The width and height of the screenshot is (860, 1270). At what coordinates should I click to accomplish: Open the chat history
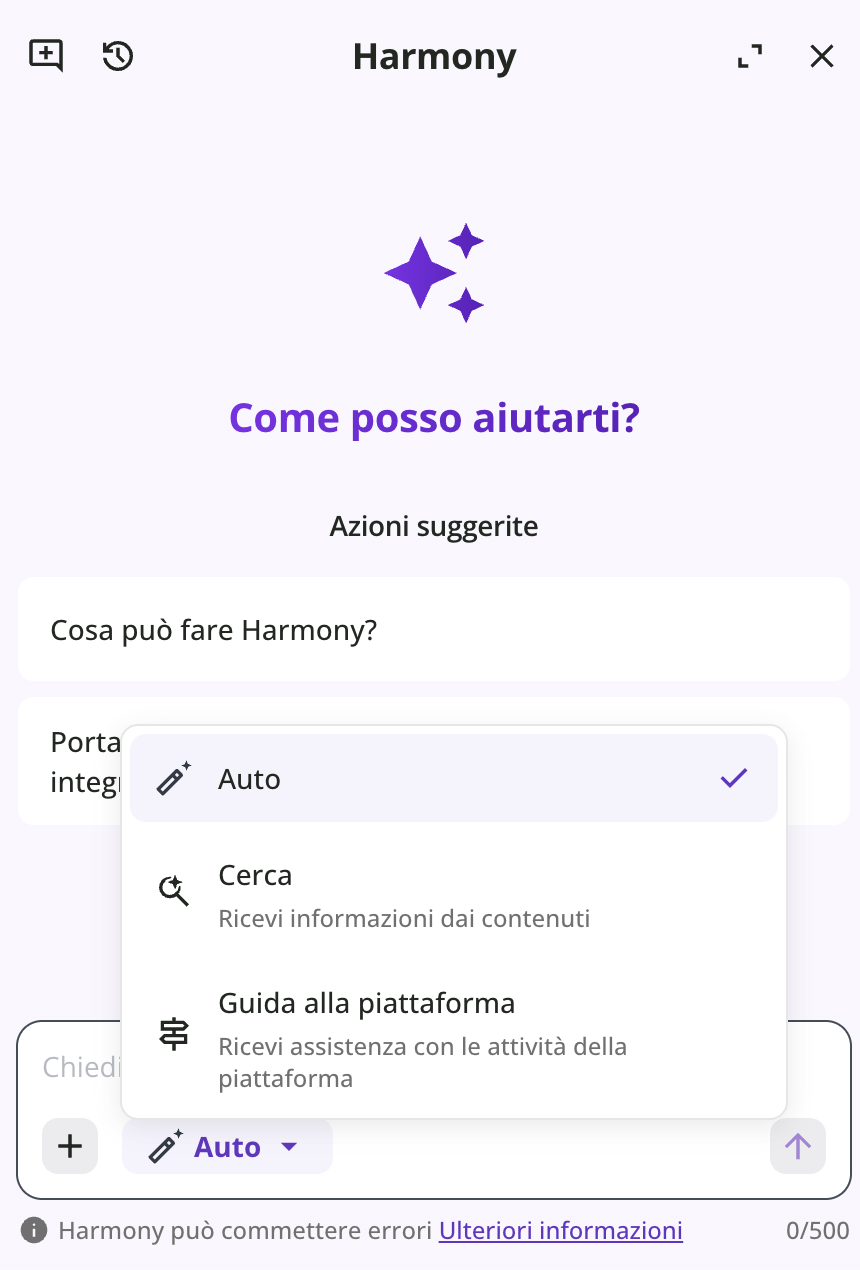click(x=118, y=56)
